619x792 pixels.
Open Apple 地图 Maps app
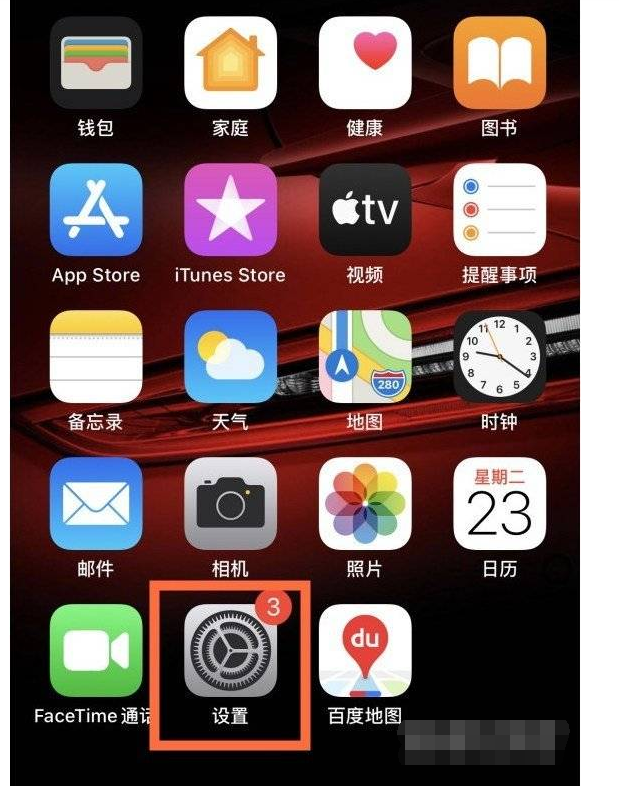365,356
